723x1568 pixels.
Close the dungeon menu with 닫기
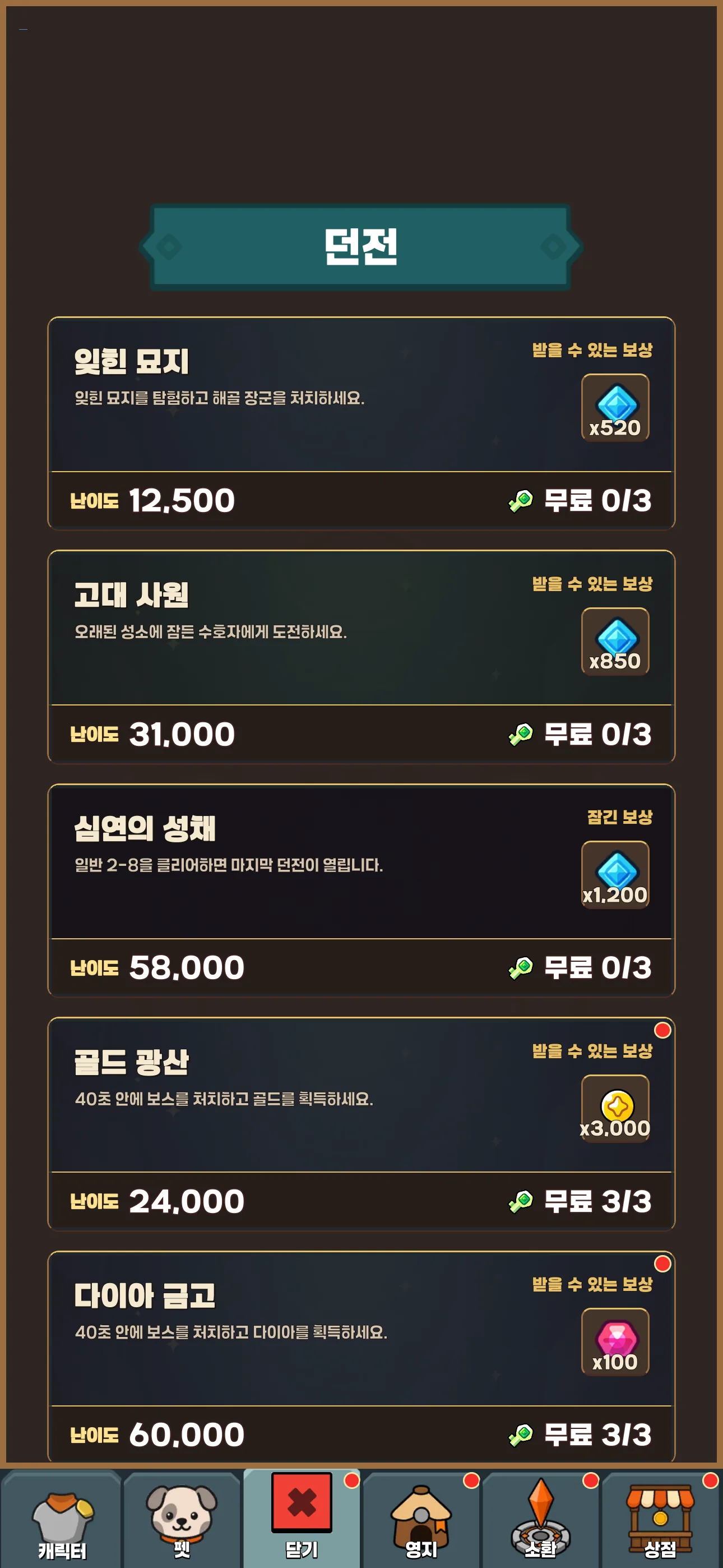tap(302, 1519)
